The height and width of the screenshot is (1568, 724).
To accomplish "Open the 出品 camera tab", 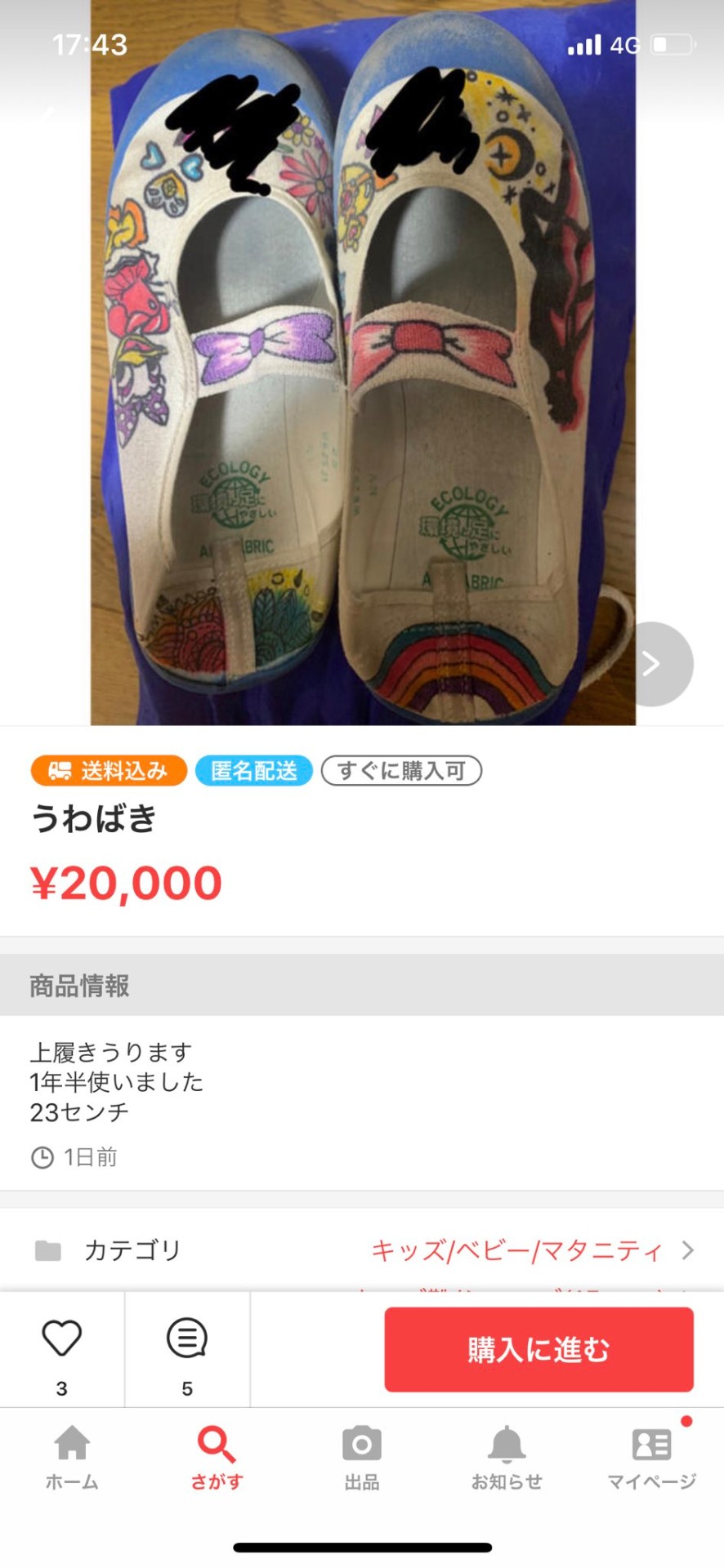I will [361, 1458].
